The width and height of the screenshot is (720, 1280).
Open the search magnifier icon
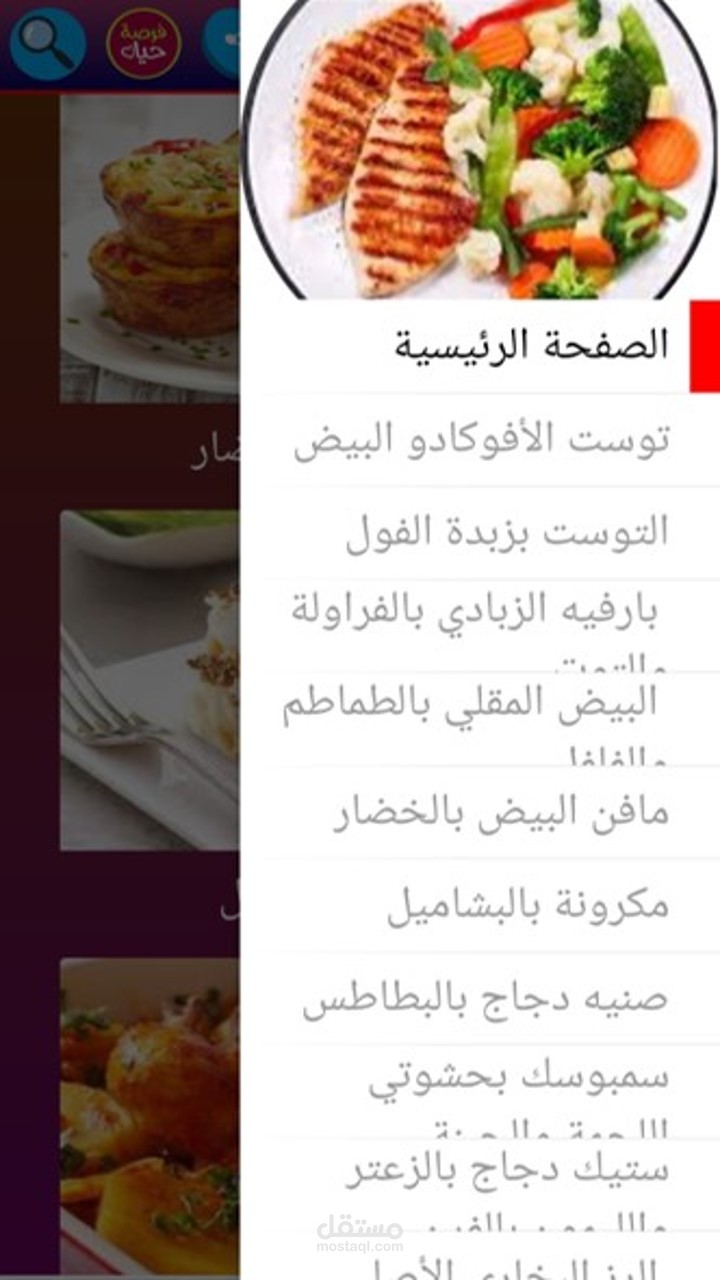click(x=48, y=42)
